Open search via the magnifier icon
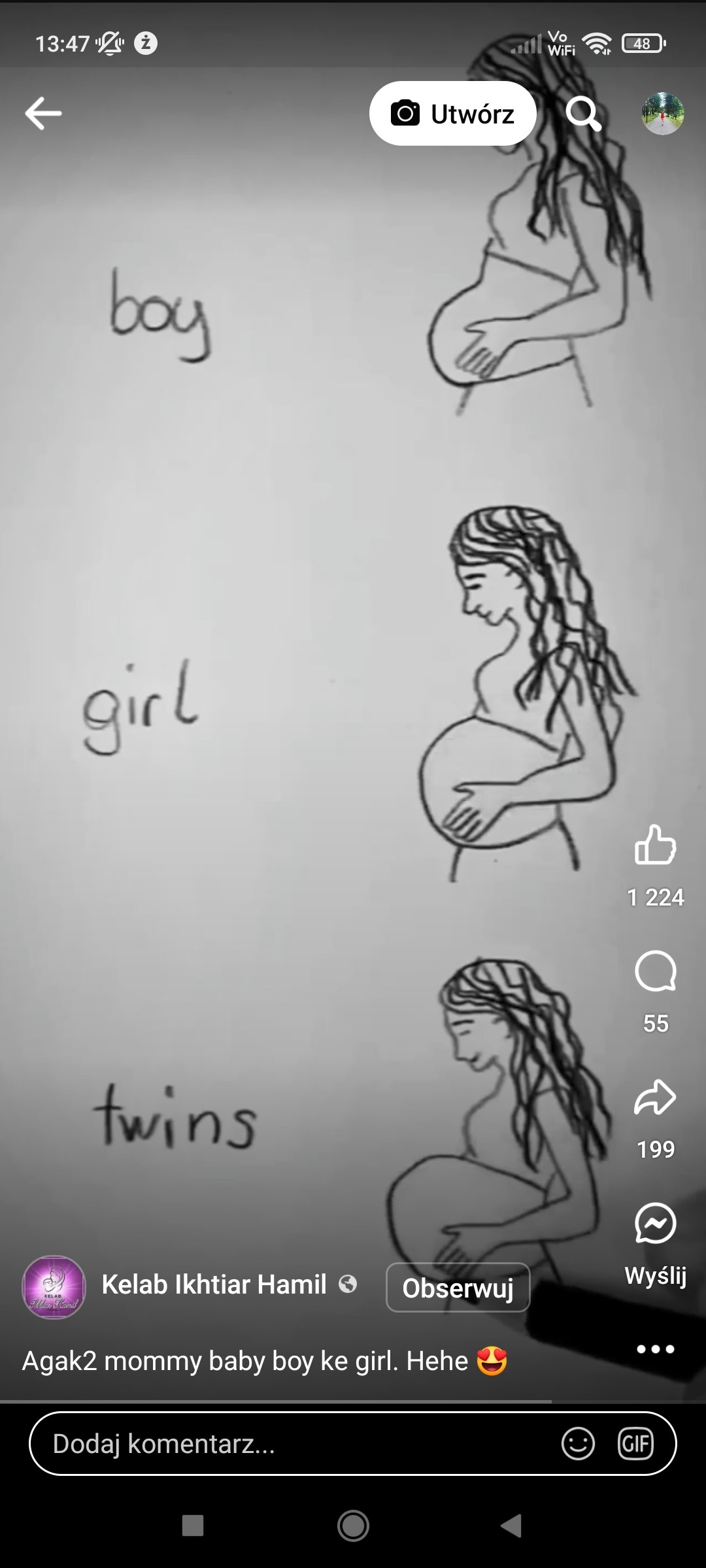 (582, 114)
